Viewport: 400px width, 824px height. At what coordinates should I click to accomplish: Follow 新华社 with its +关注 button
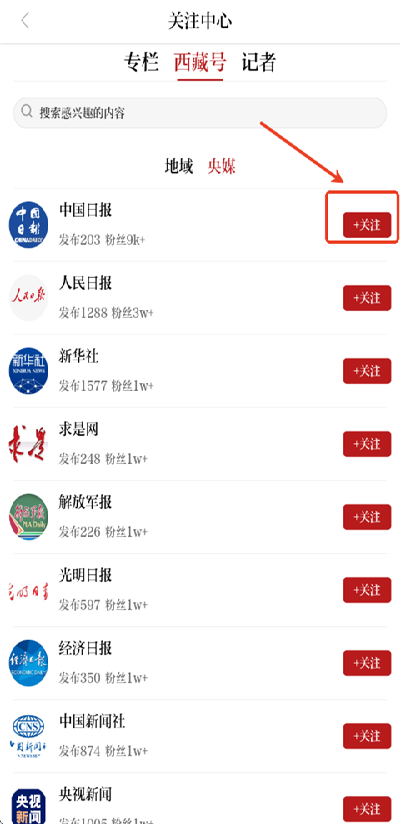(367, 371)
